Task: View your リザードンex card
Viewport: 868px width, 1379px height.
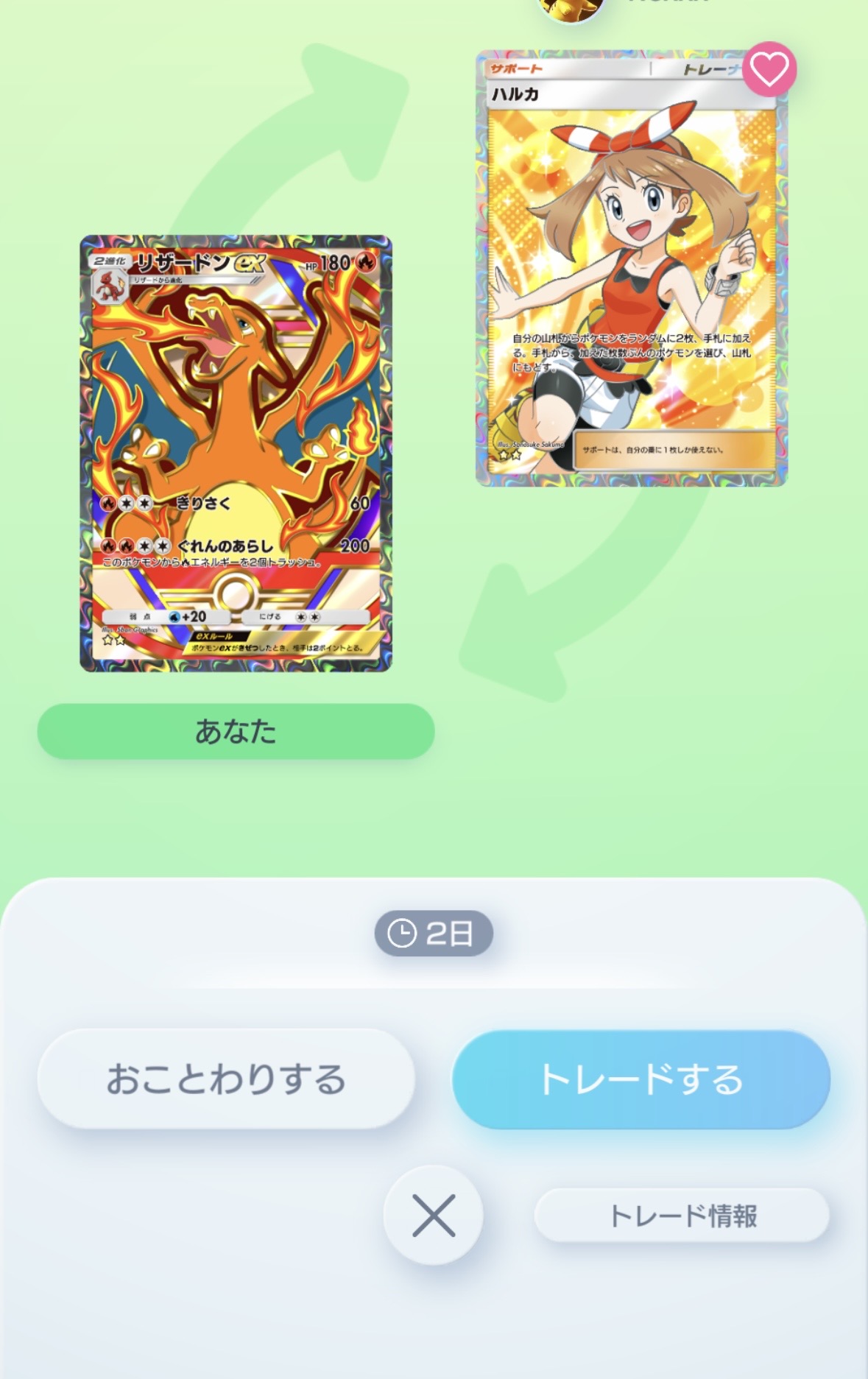Action: click(236, 453)
